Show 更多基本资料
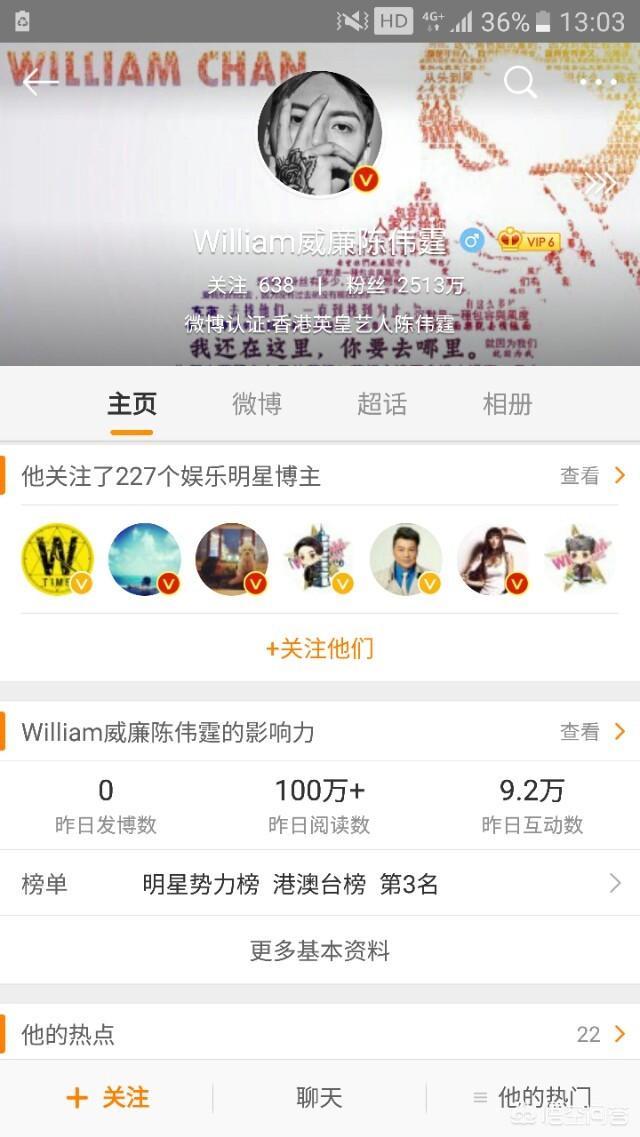Image resolution: width=640 pixels, height=1137 pixels. pyautogui.click(x=320, y=950)
